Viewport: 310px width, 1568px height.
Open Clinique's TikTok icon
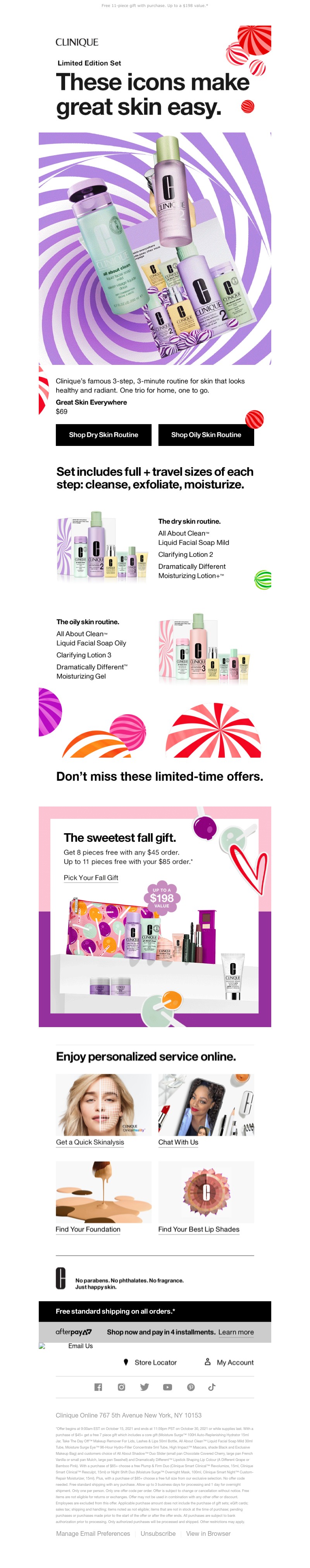[212, 1387]
